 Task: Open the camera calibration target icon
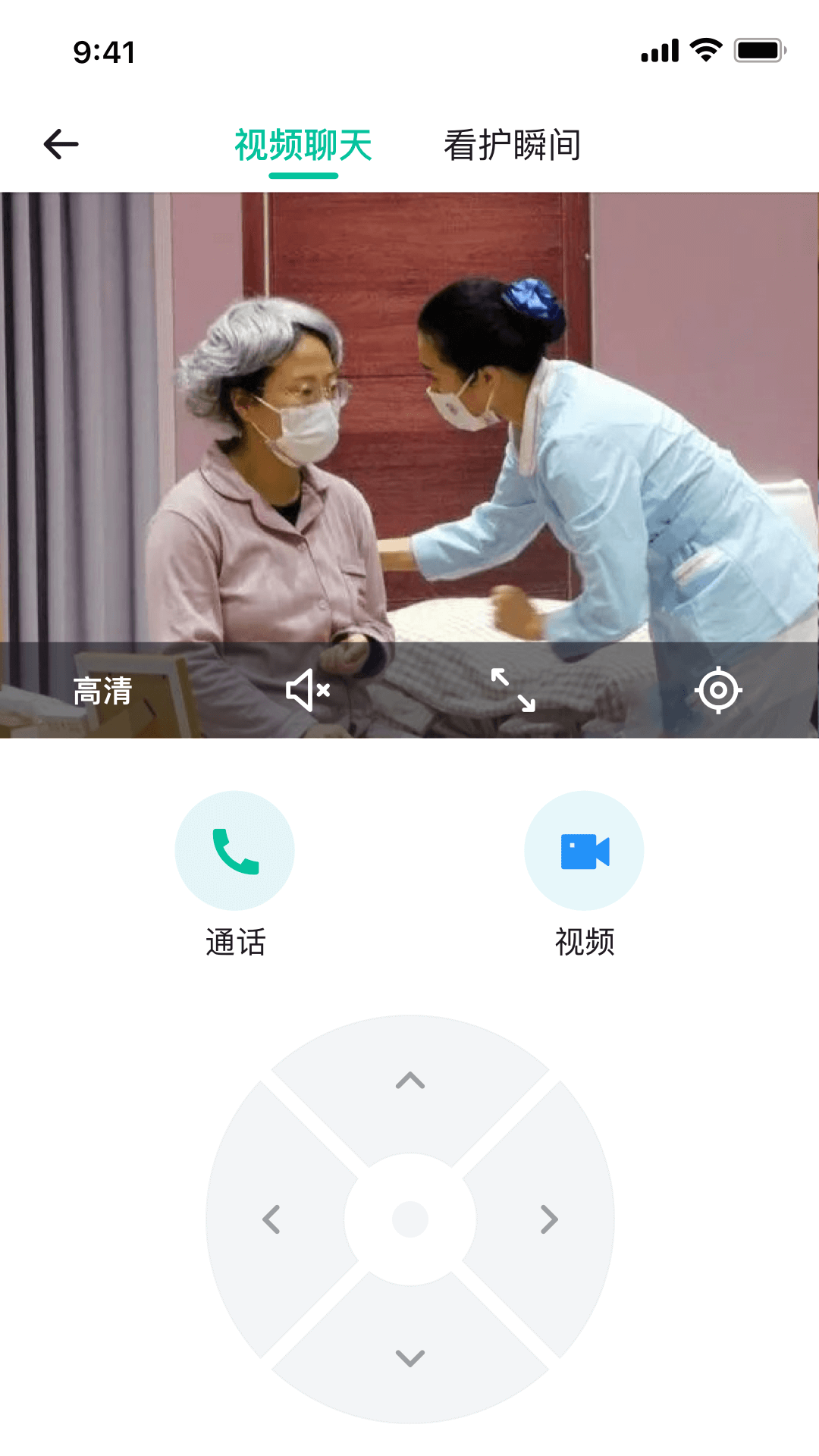click(x=717, y=690)
